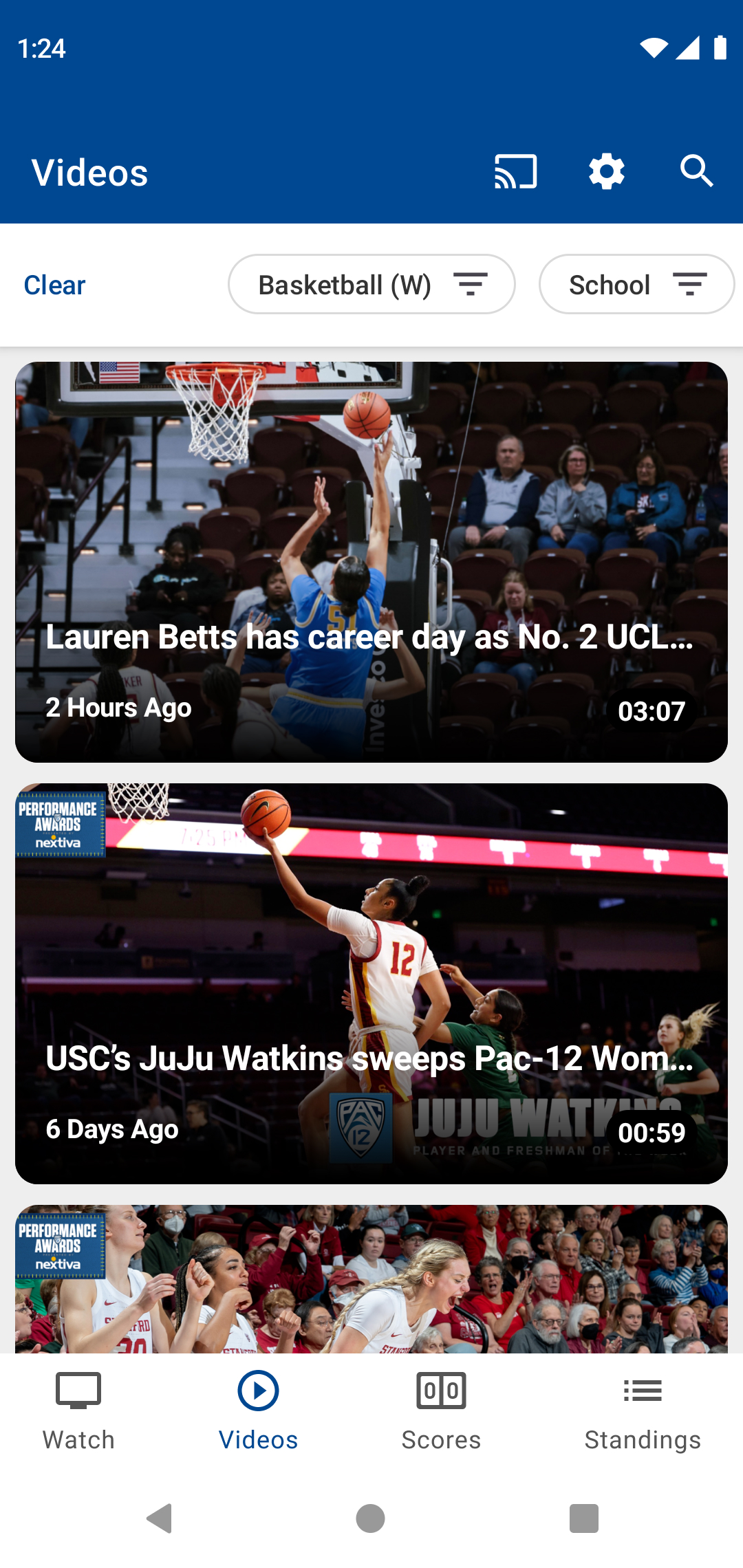Image resolution: width=743 pixels, height=1568 pixels.
Task: Watch the USC's JuJu Watkins video
Action: pos(371,983)
